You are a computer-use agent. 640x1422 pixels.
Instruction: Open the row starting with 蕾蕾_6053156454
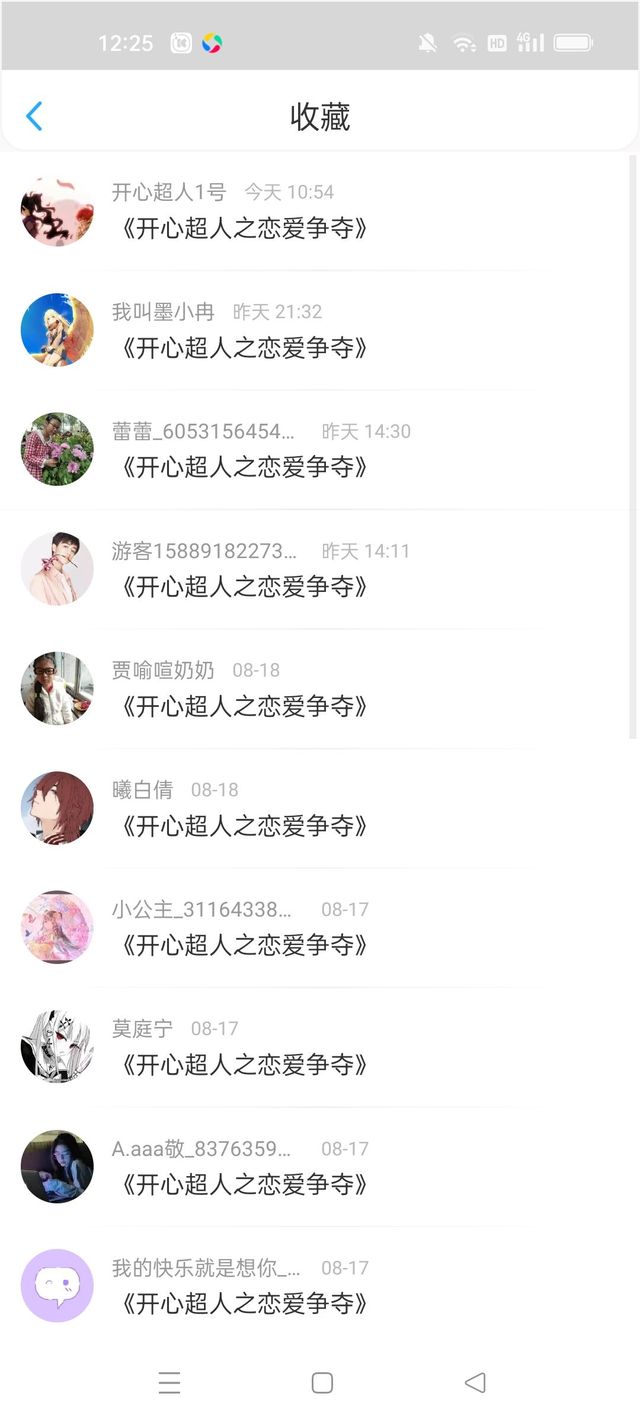pos(320,450)
